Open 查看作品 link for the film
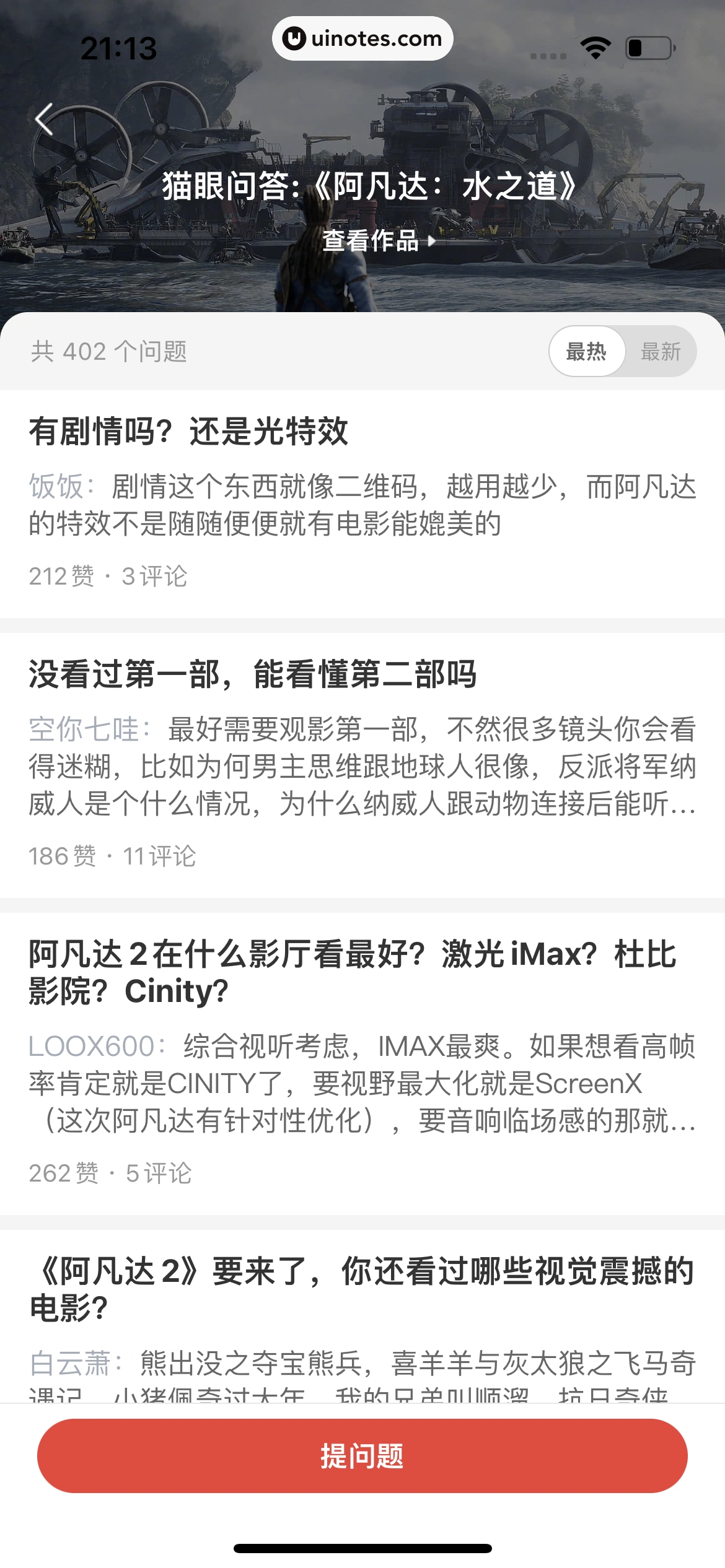Screen dimensions: 725x1568 377,241
